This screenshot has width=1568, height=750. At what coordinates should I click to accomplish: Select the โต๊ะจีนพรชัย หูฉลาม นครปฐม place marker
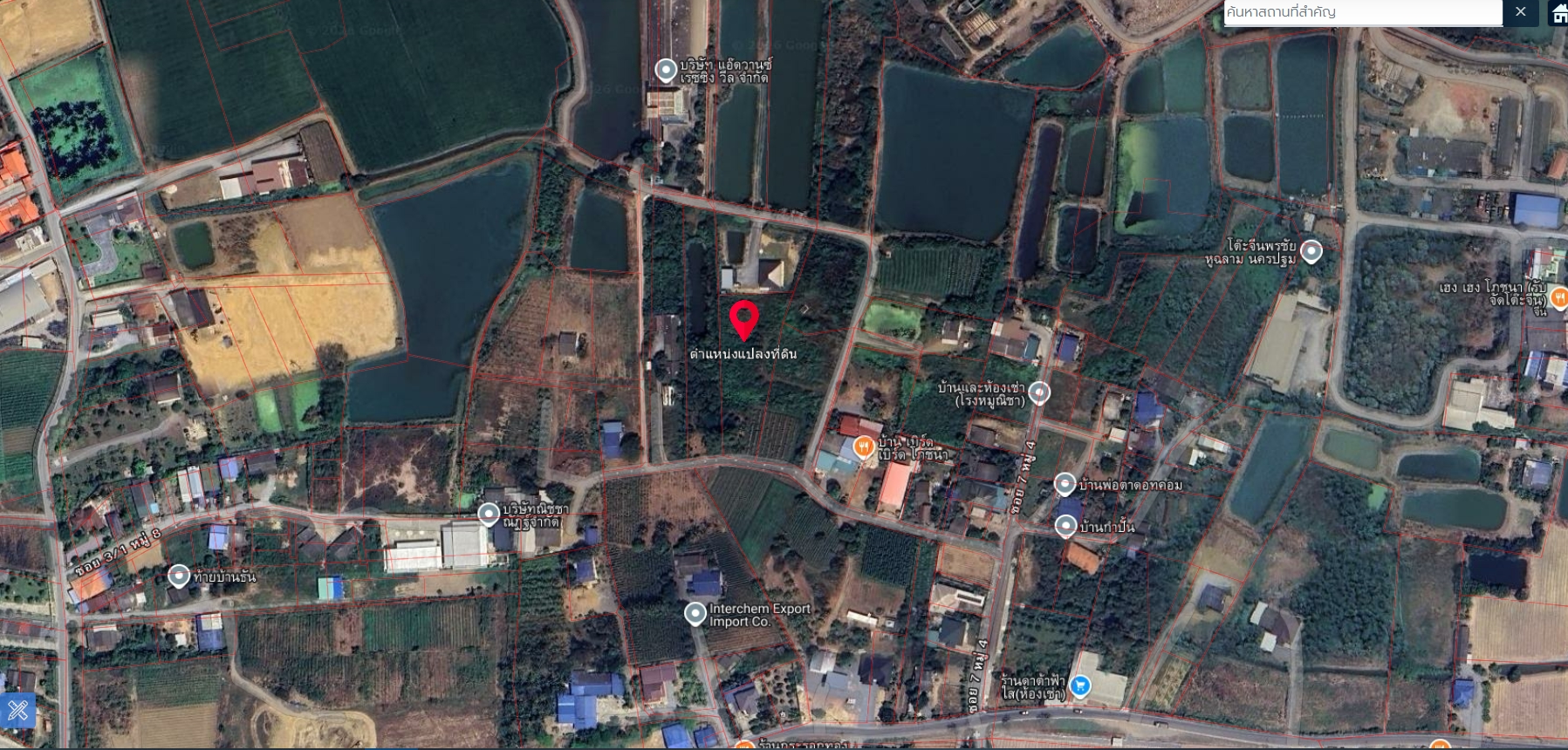point(1311,252)
